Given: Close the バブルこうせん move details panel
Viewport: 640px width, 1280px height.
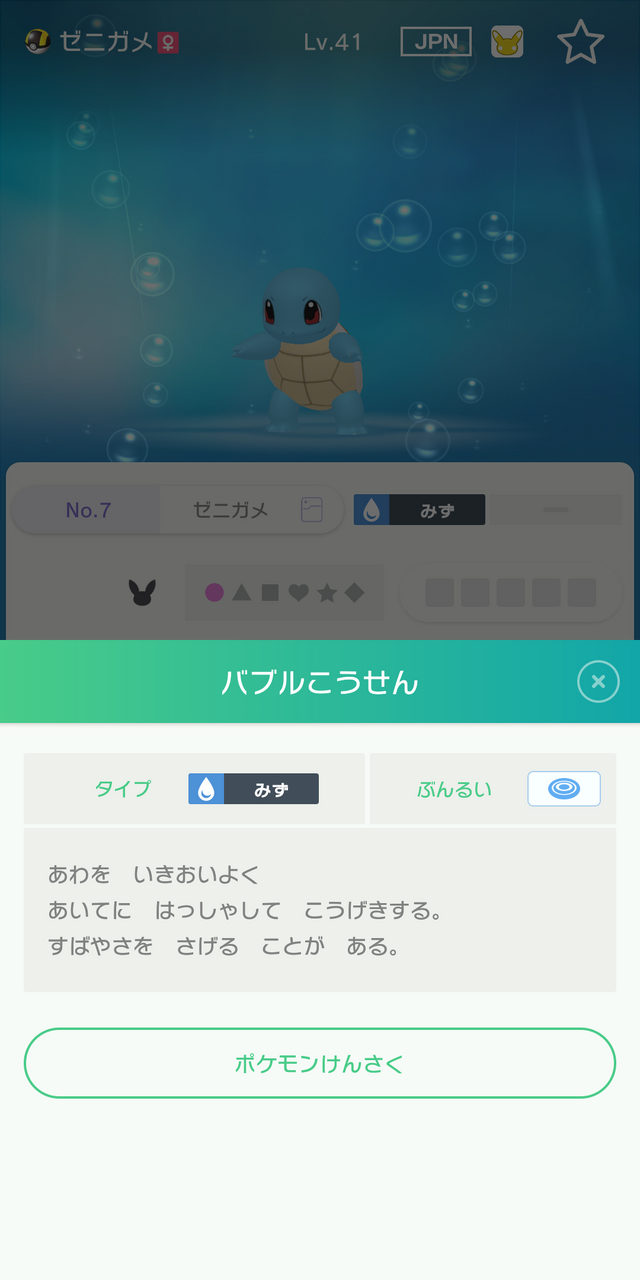Looking at the screenshot, I should (598, 682).
